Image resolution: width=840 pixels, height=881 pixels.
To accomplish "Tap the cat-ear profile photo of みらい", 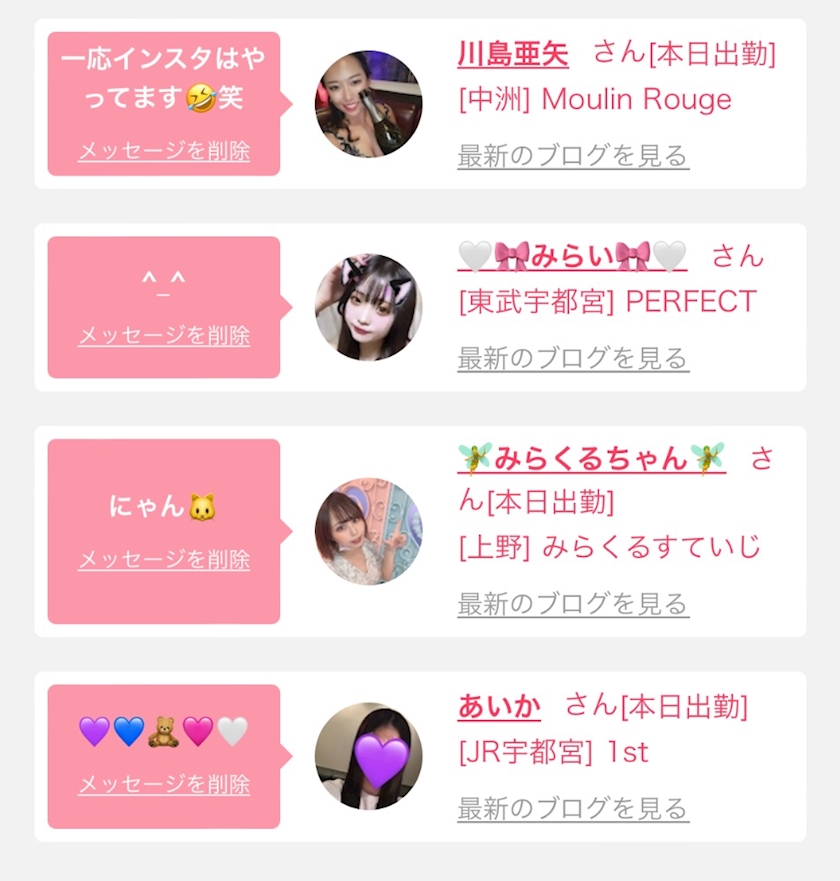I will tap(369, 307).
